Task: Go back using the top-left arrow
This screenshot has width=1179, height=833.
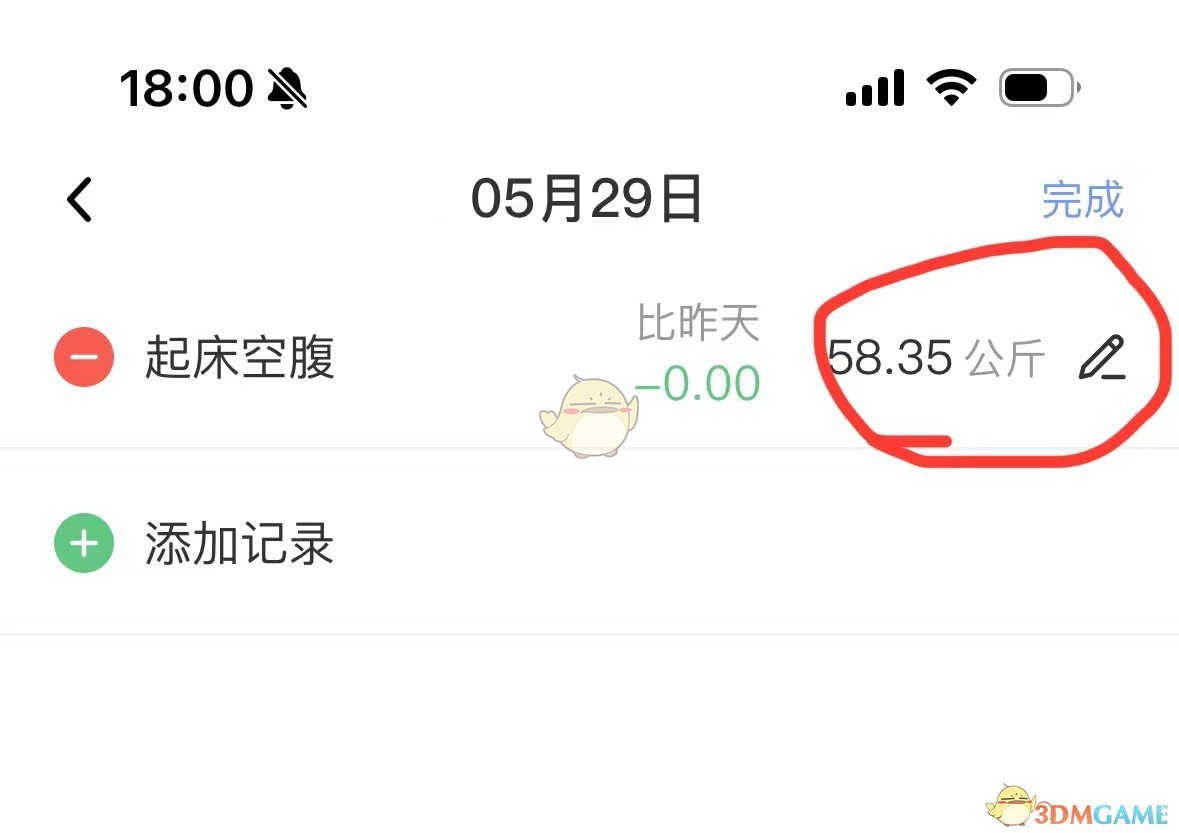Action: [x=80, y=199]
